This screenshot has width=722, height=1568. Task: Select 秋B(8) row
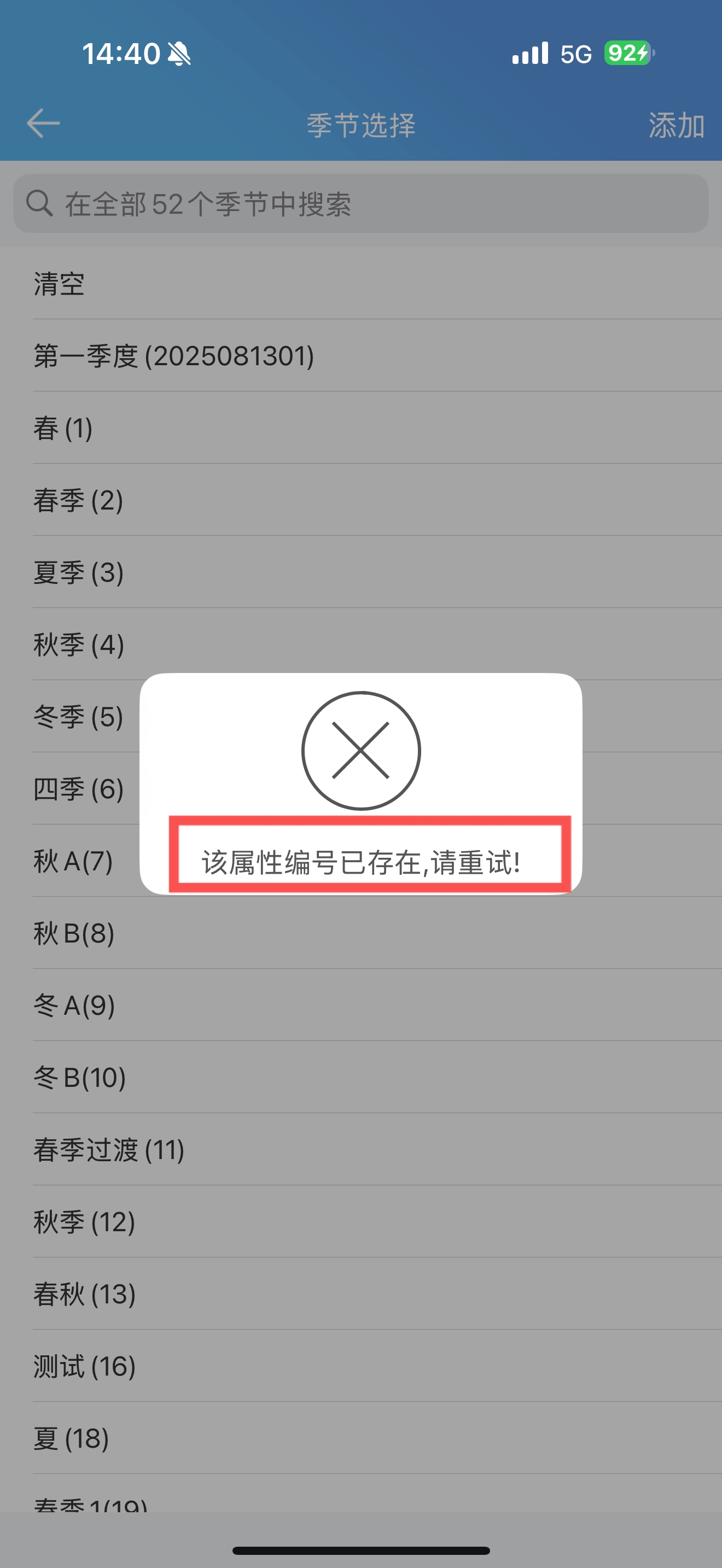click(361, 933)
